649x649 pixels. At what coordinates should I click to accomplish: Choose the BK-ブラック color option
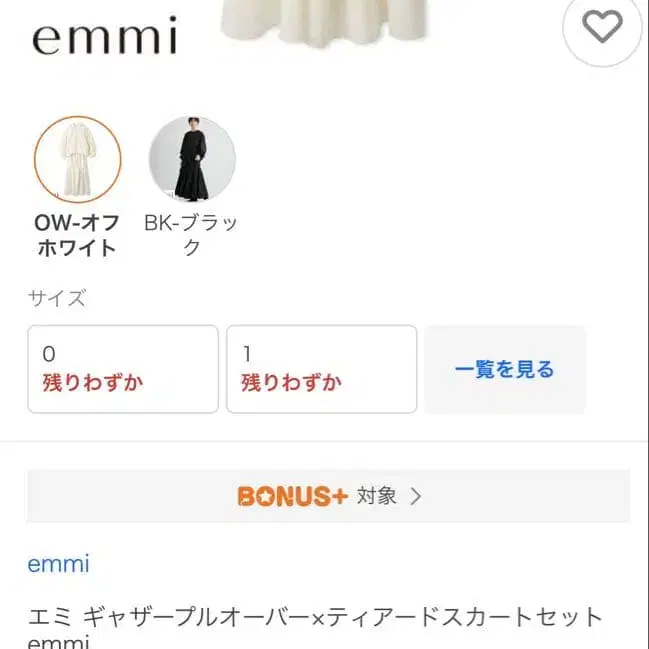(192, 160)
